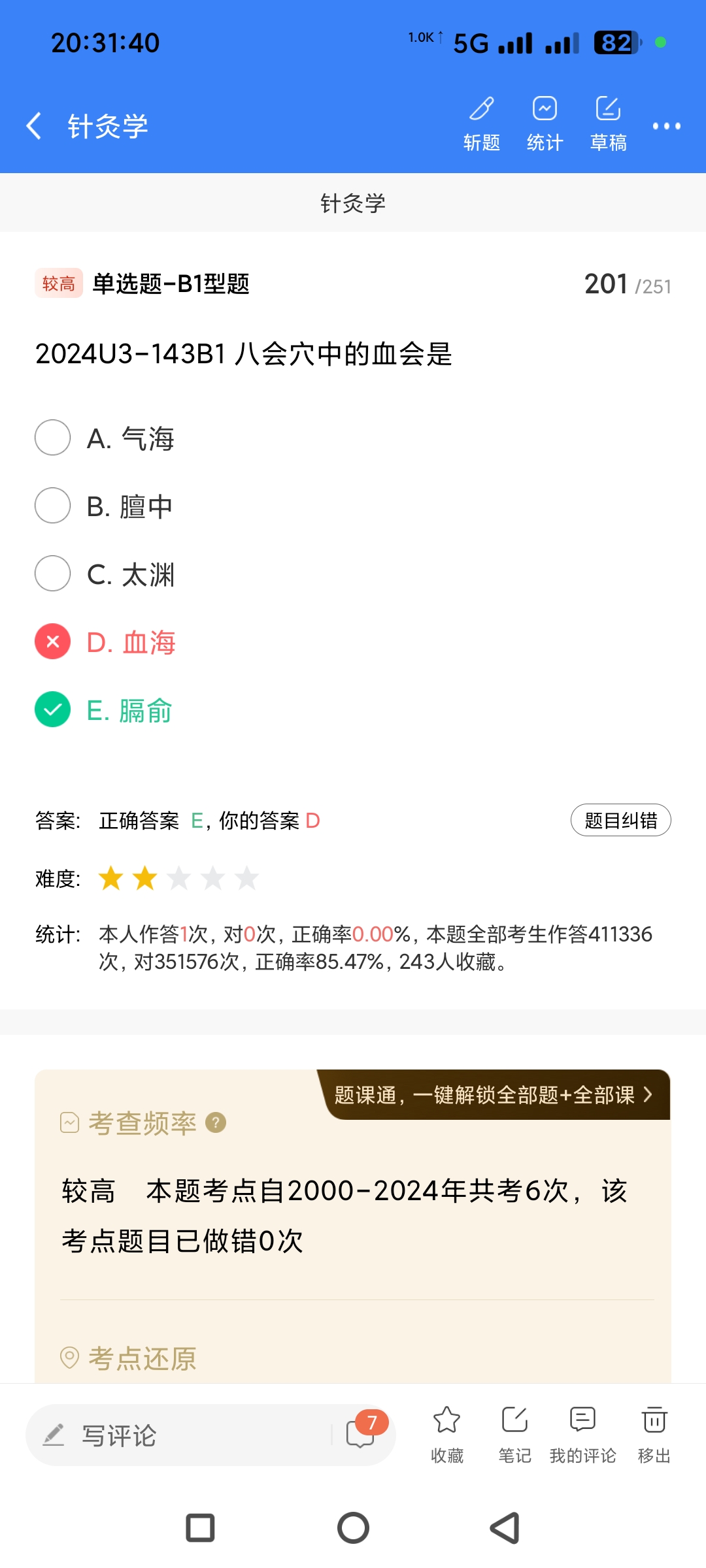706x1568 pixels.
Task: Show help for 考查频率
Action: pos(216,1122)
